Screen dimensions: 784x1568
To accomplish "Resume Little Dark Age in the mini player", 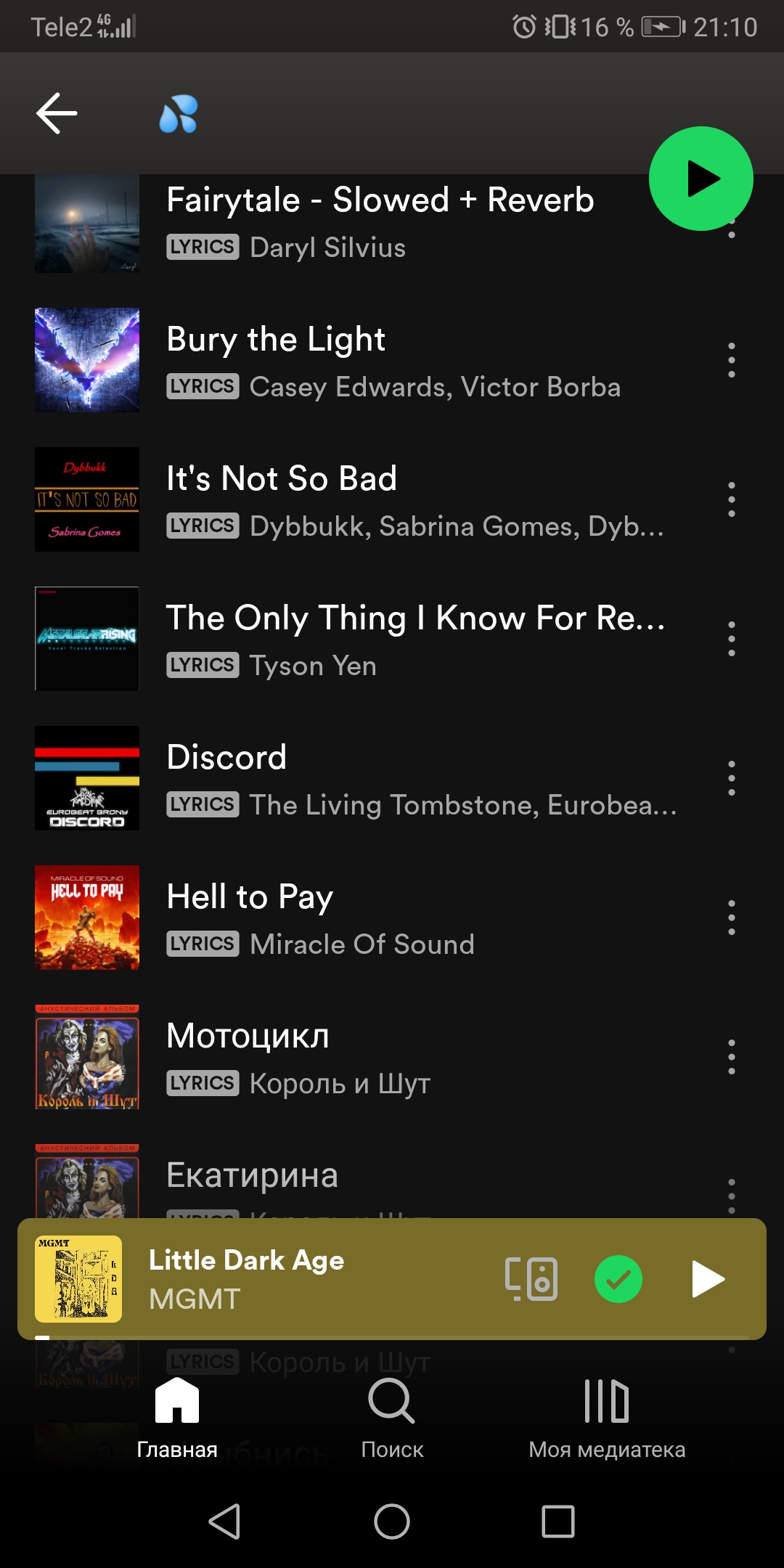I will 708,1279.
